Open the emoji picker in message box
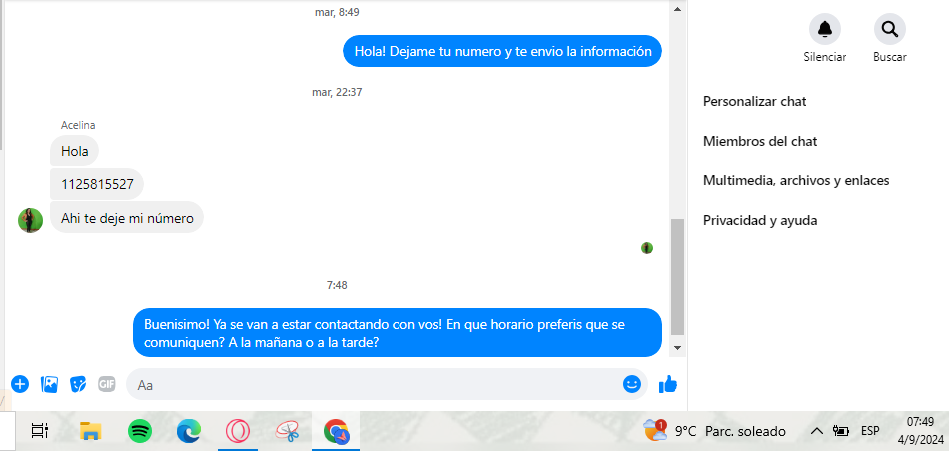 click(x=631, y=384)
